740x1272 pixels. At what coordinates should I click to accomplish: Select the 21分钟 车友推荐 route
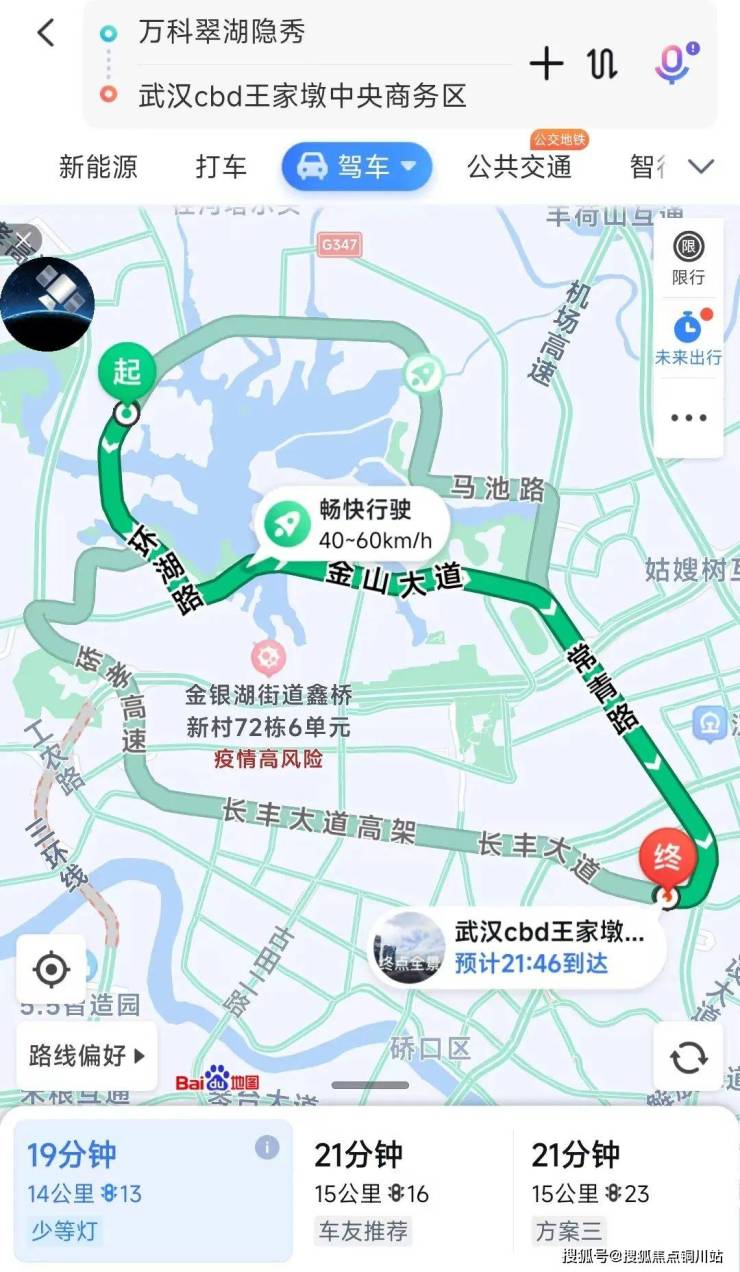tap(403, 1190)
